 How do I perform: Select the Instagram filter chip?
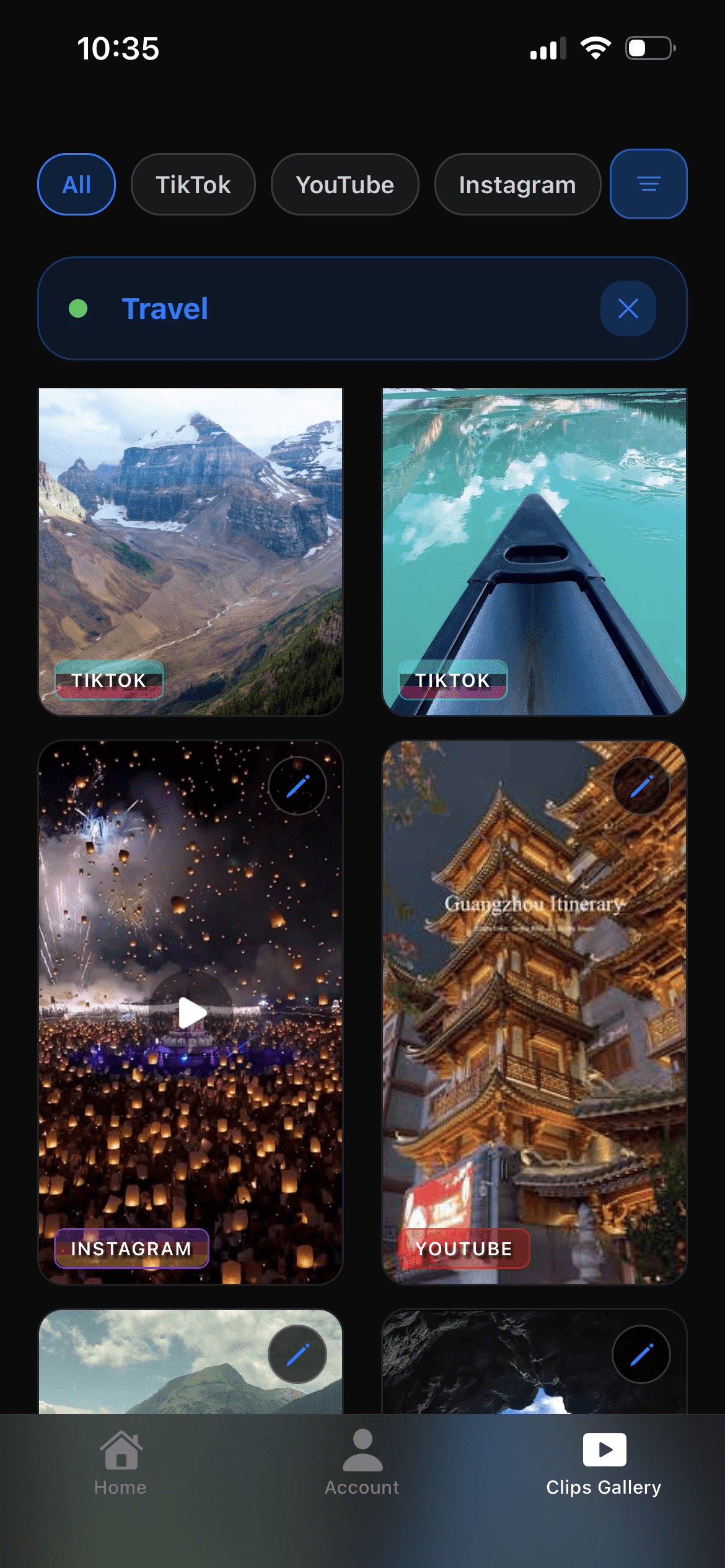tap(517, 184)
